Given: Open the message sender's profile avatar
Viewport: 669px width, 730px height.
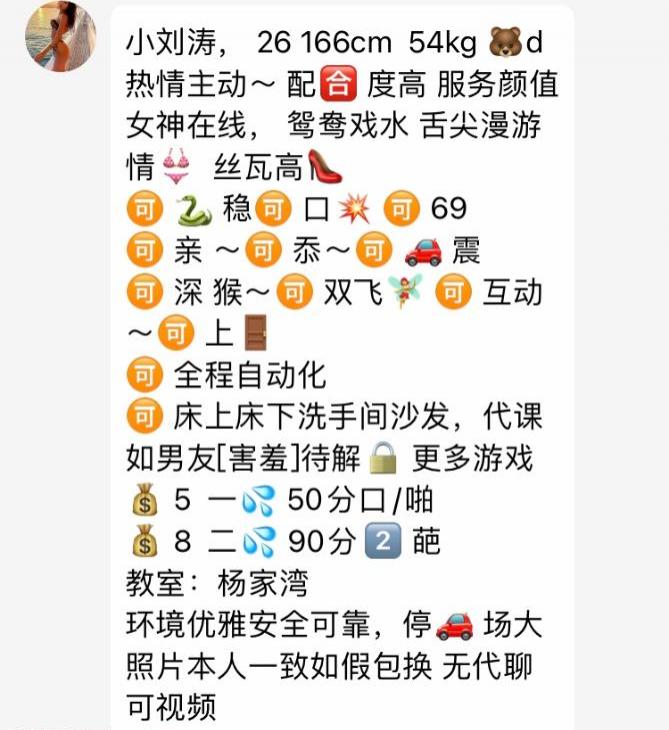Looking at the screenshot, I should [x=60, y=36].
